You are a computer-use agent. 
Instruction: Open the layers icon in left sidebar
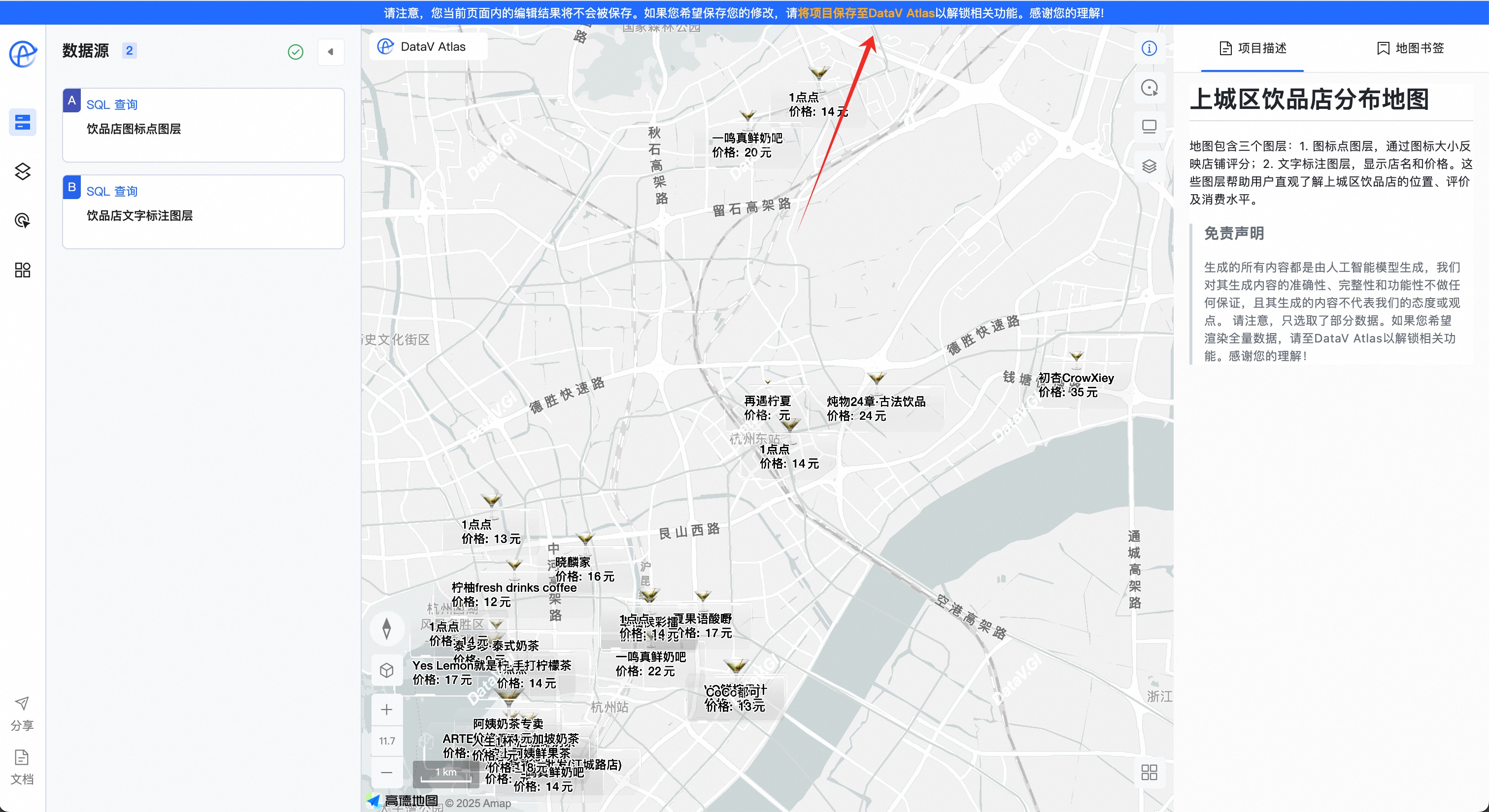click(23, 171)
